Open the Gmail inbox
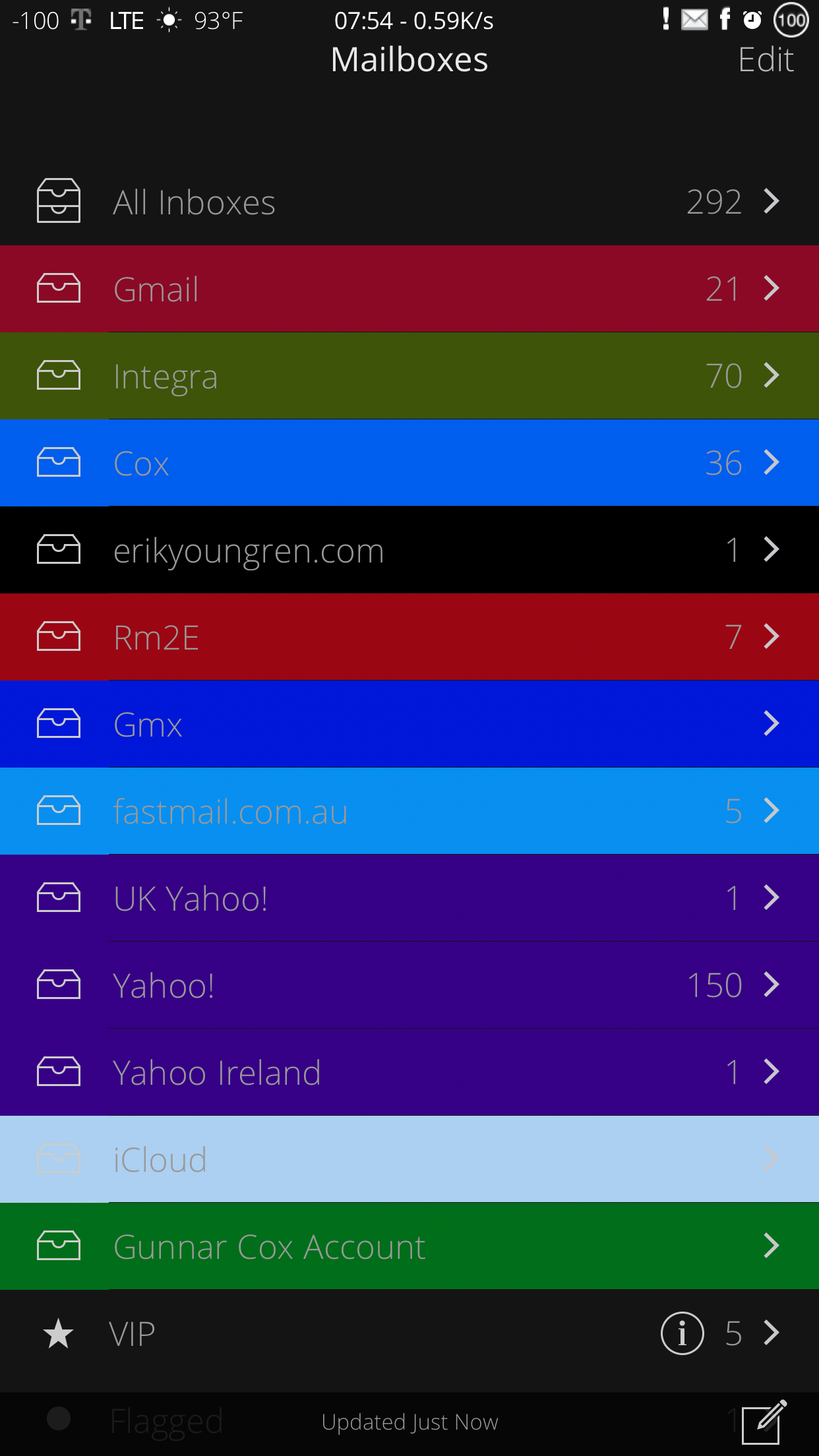Viewport: 819px width, 1456px height. point(409,289)
